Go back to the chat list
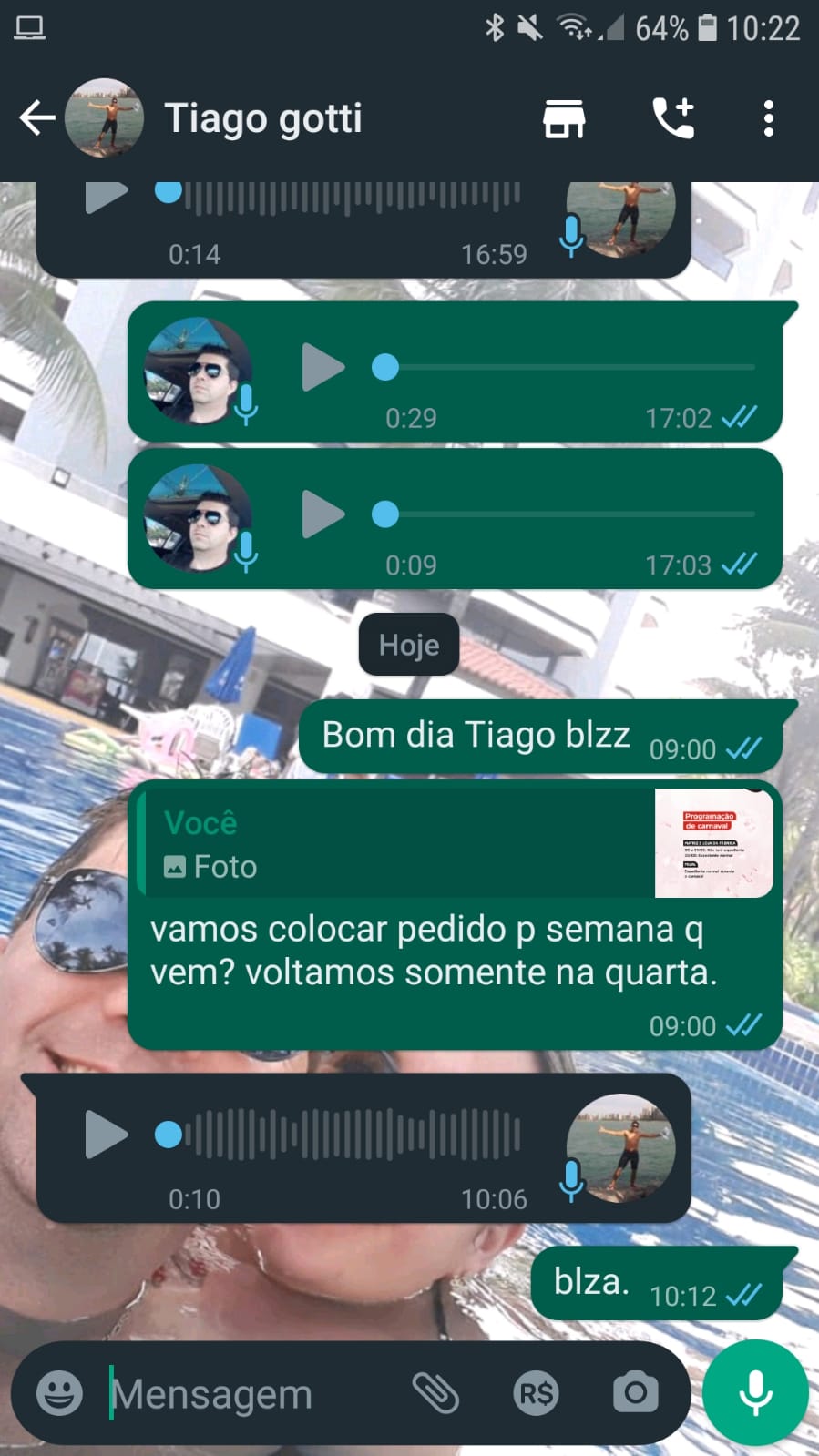 (36, 118)
